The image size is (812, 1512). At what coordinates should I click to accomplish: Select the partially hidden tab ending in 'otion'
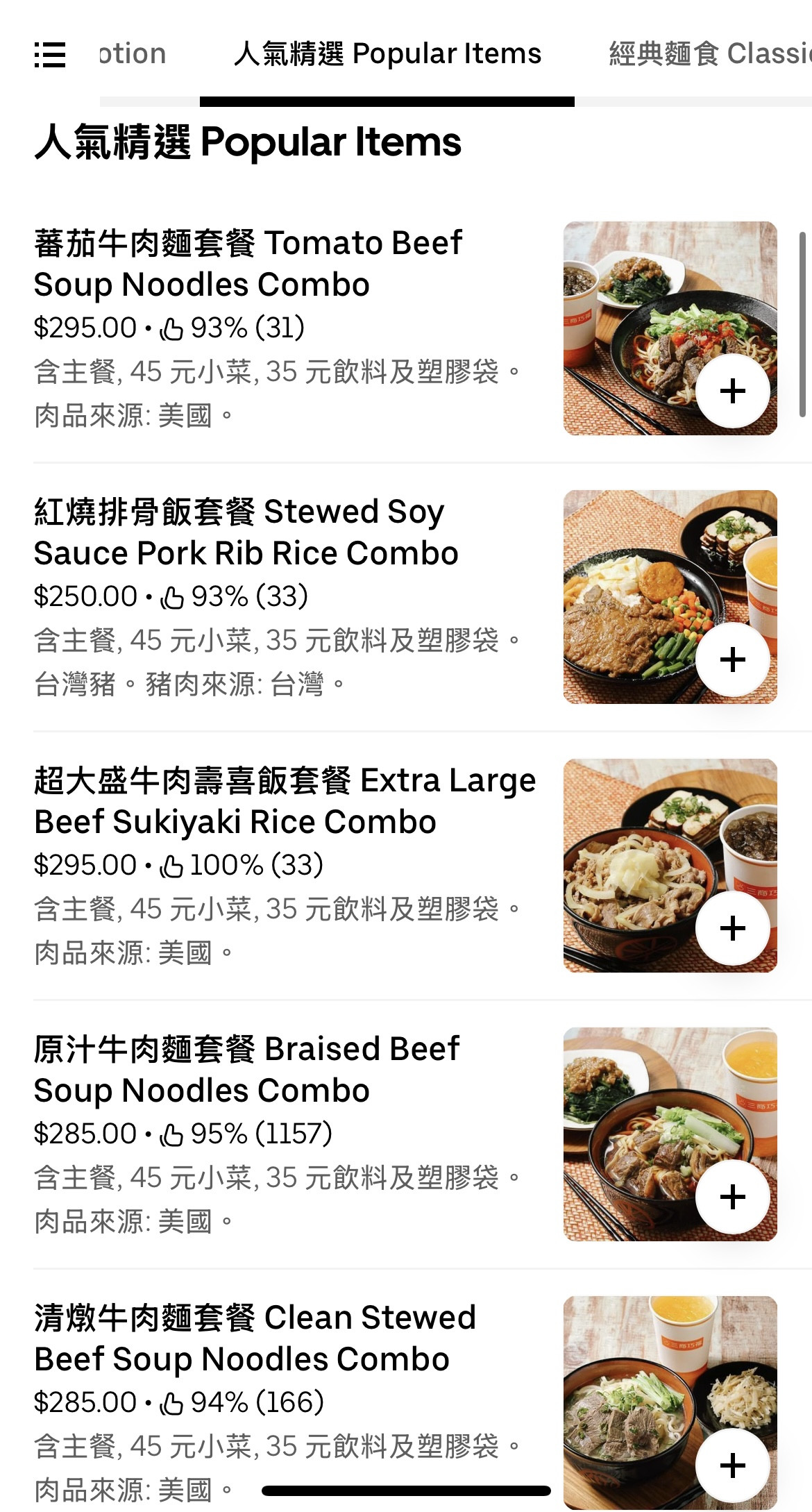(x=133, y=55)
